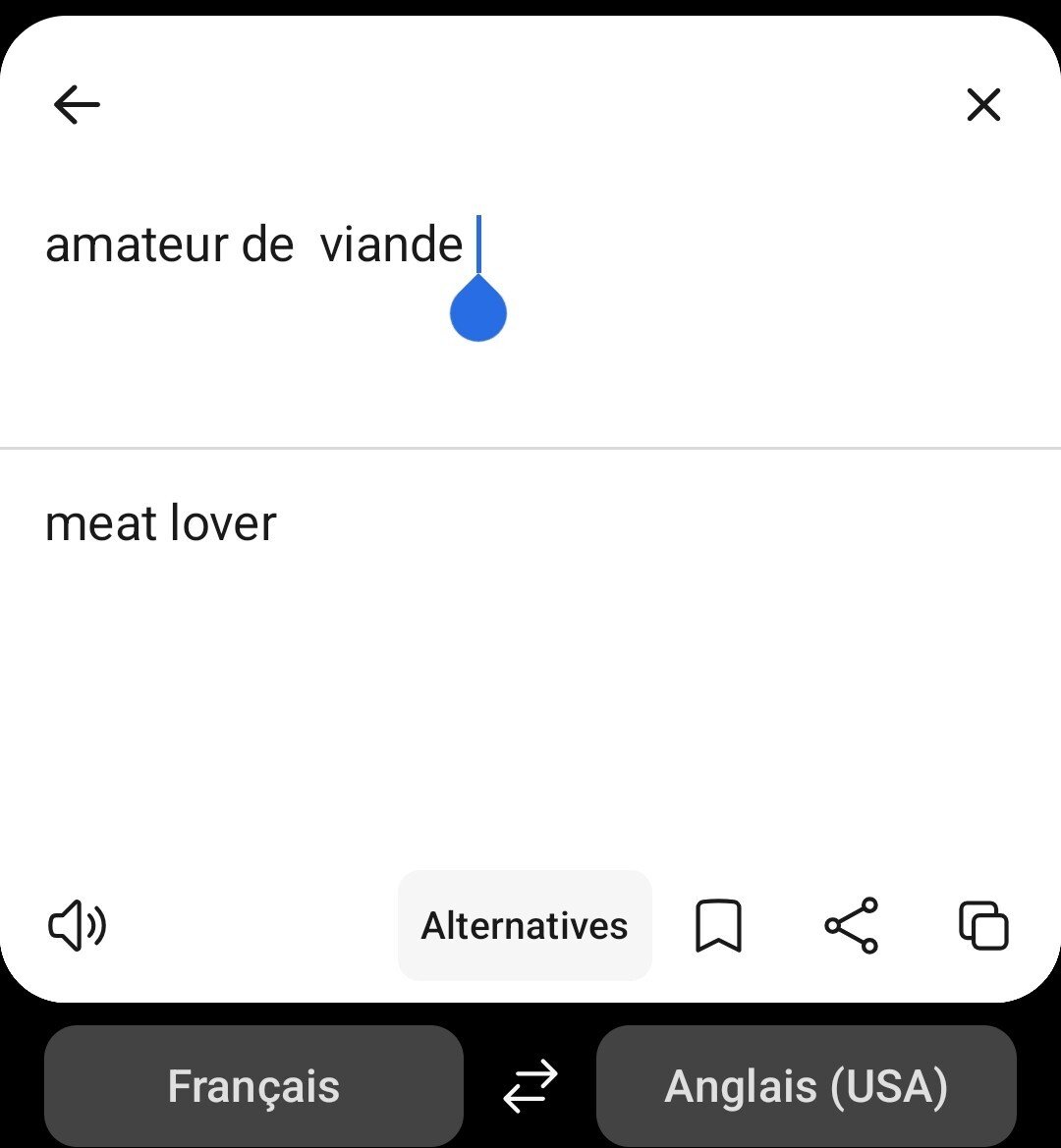Change the source language Français
Image resolution: width=1061 pixels, height=1148 pixels.
tap(253, 1086)
